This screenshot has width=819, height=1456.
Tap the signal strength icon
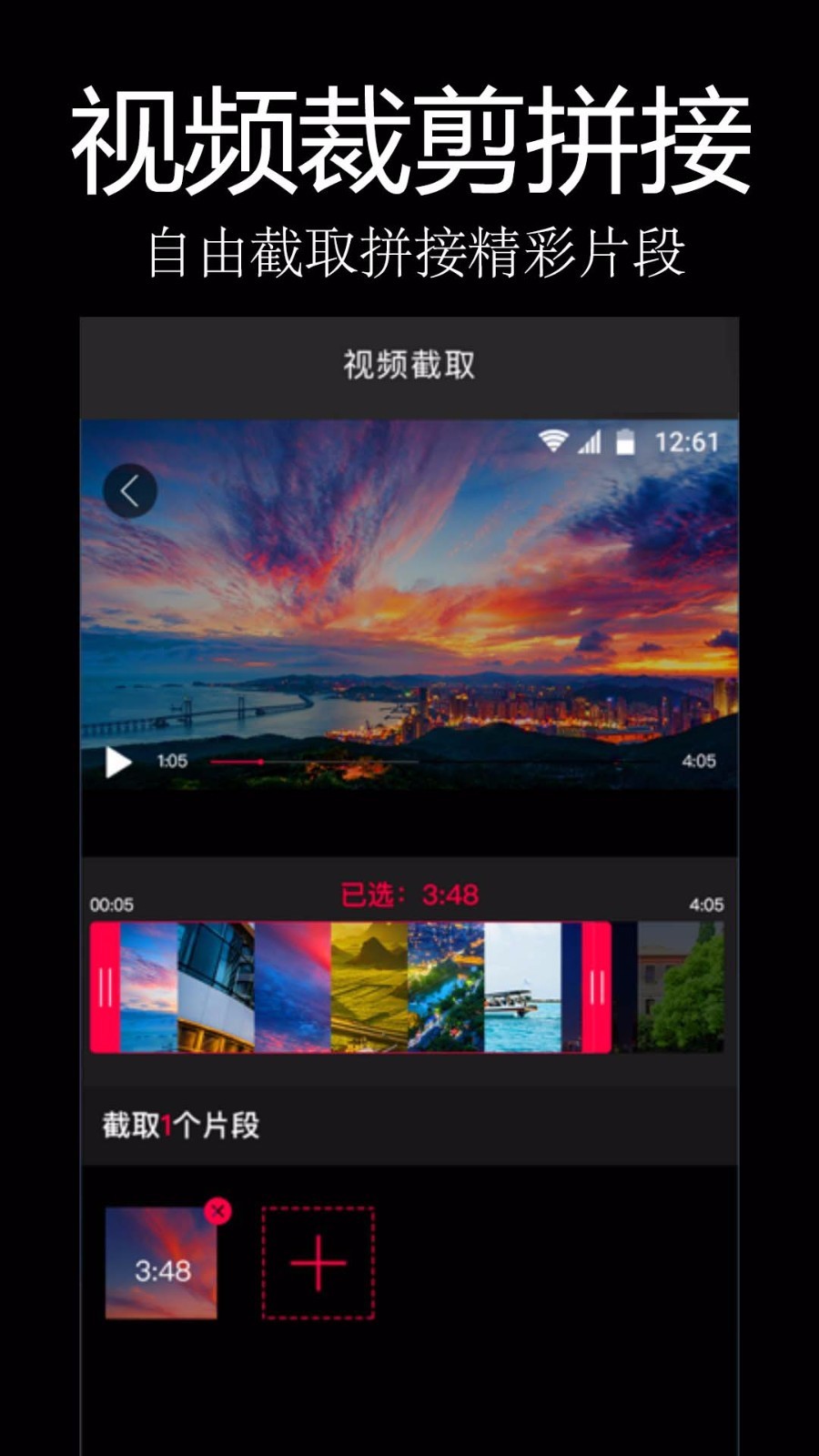coord(591,443)
